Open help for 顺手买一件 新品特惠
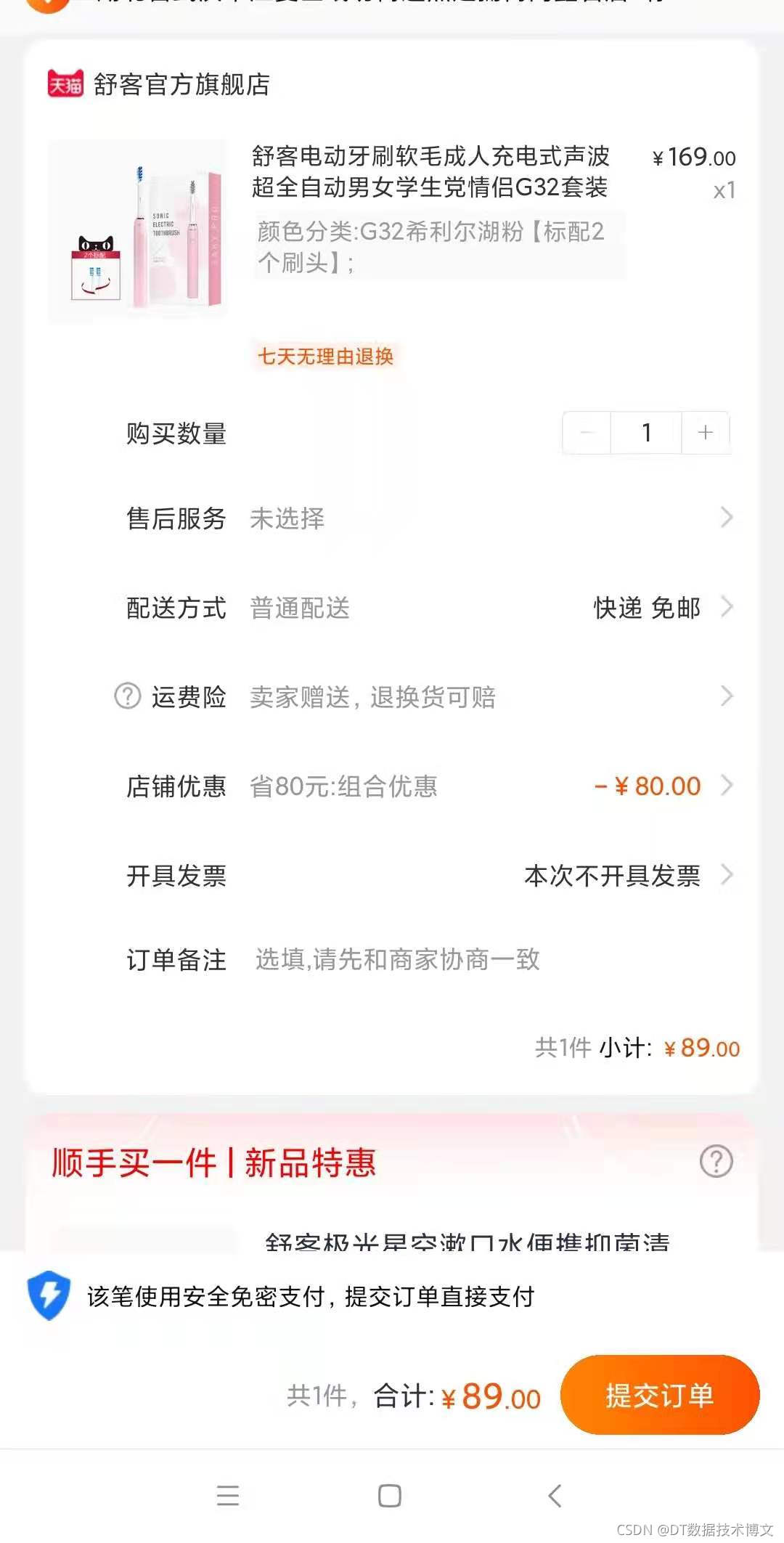The image size is (784, 1543). [716, 1162]
